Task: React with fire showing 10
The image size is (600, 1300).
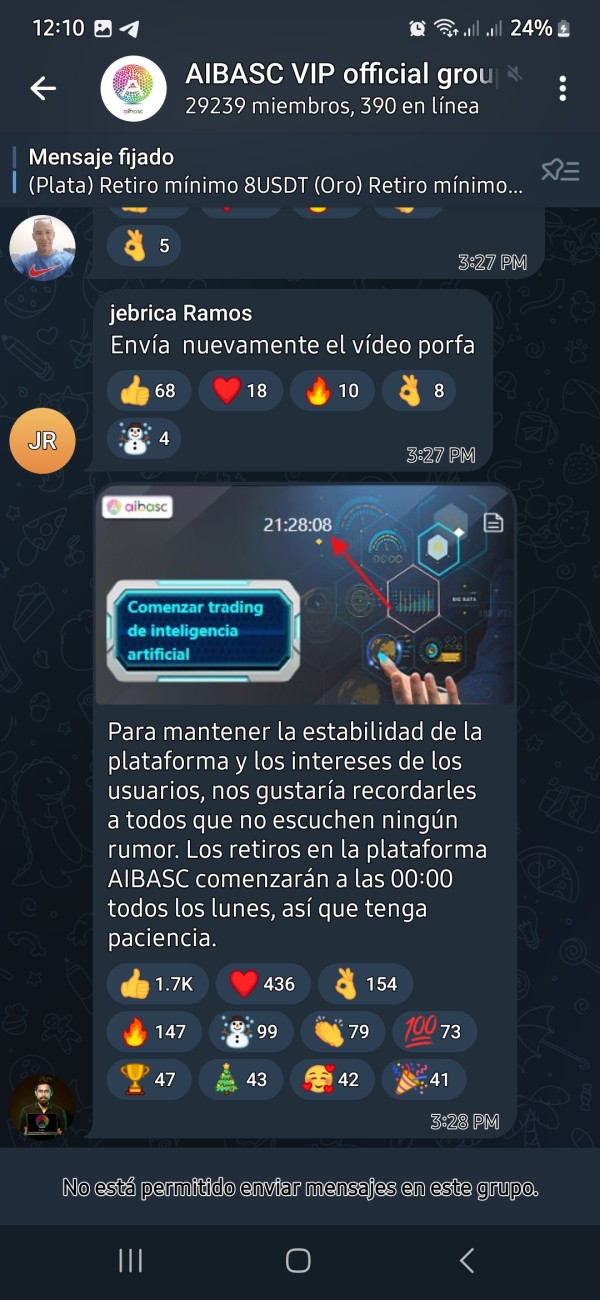Action: coord(332,391)
